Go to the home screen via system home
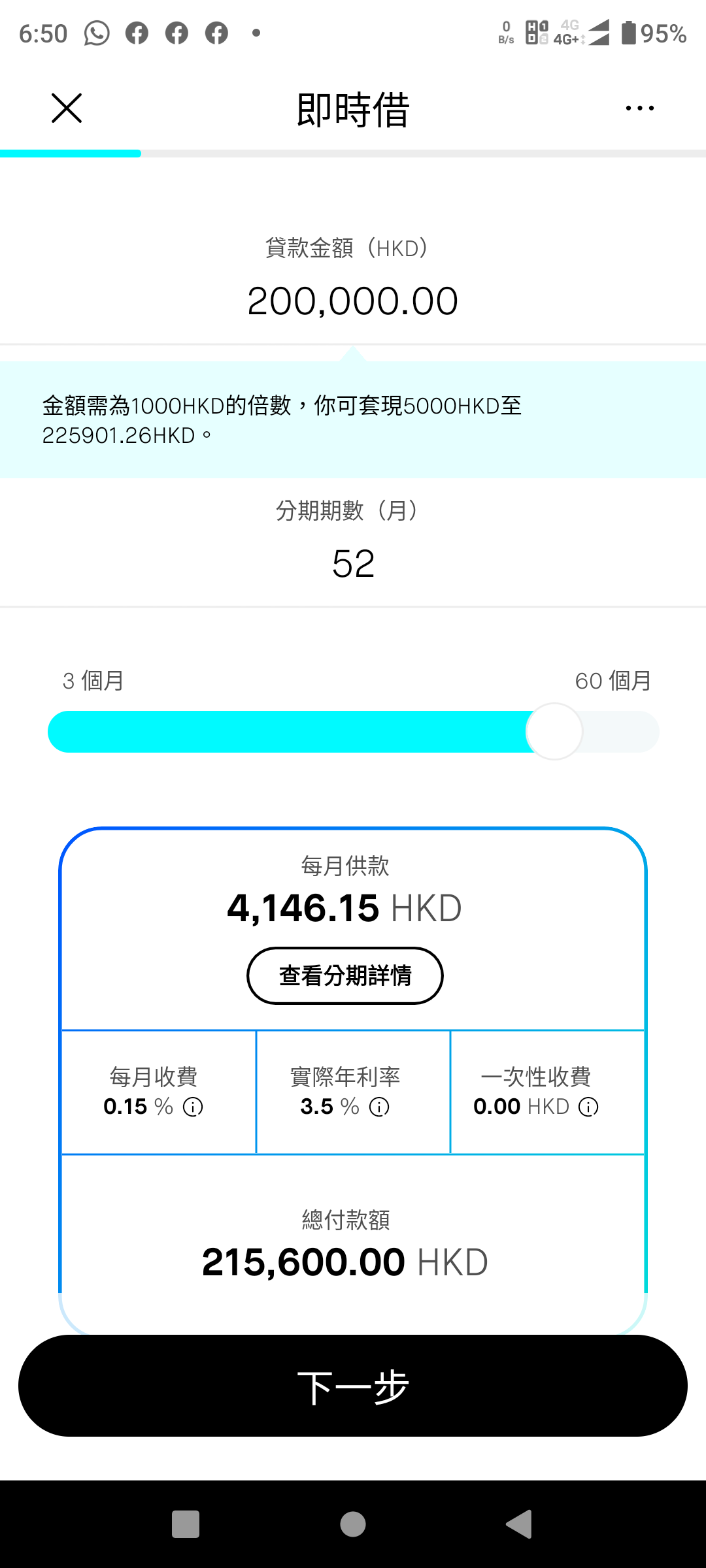706x1568 pixels. [353, 1524]
